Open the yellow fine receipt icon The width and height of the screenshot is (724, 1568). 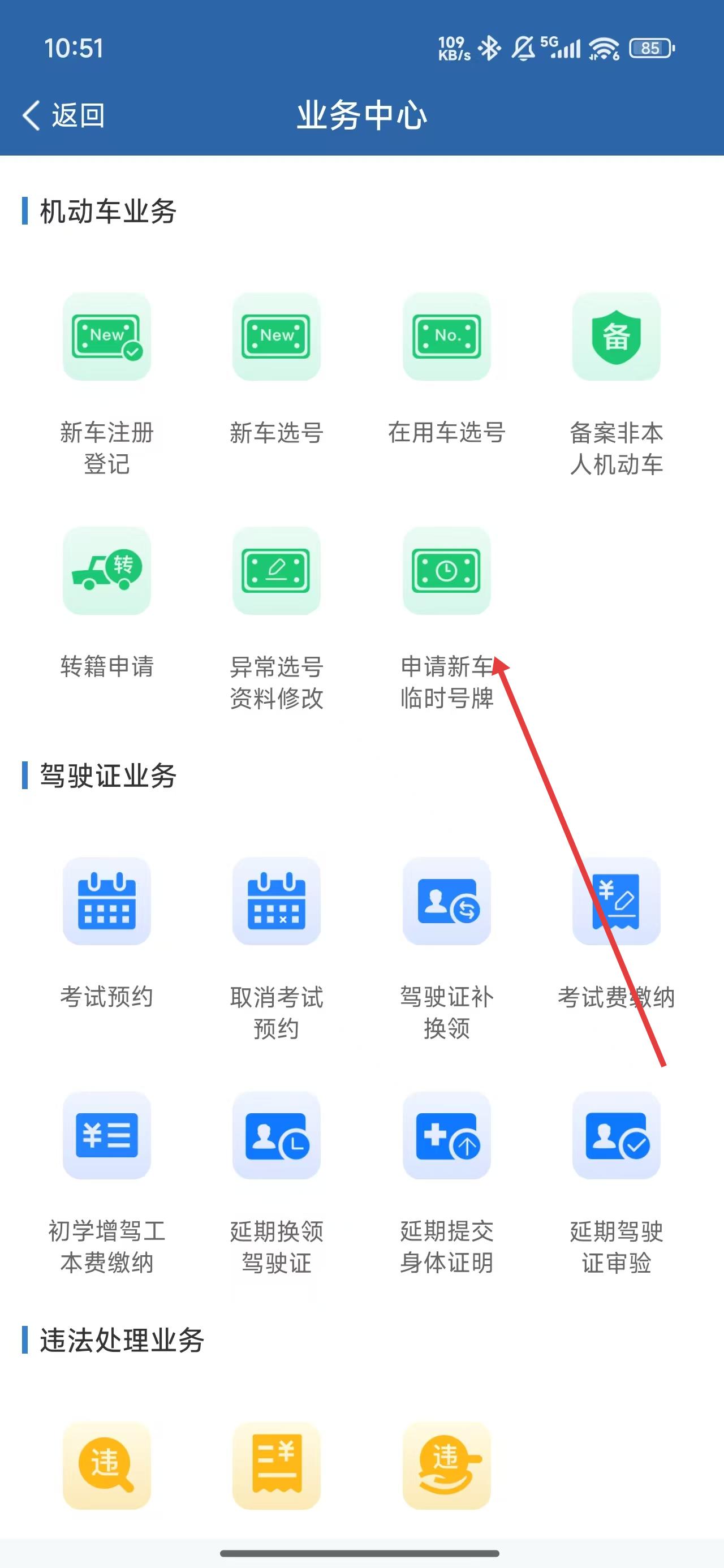point(277,1465)
